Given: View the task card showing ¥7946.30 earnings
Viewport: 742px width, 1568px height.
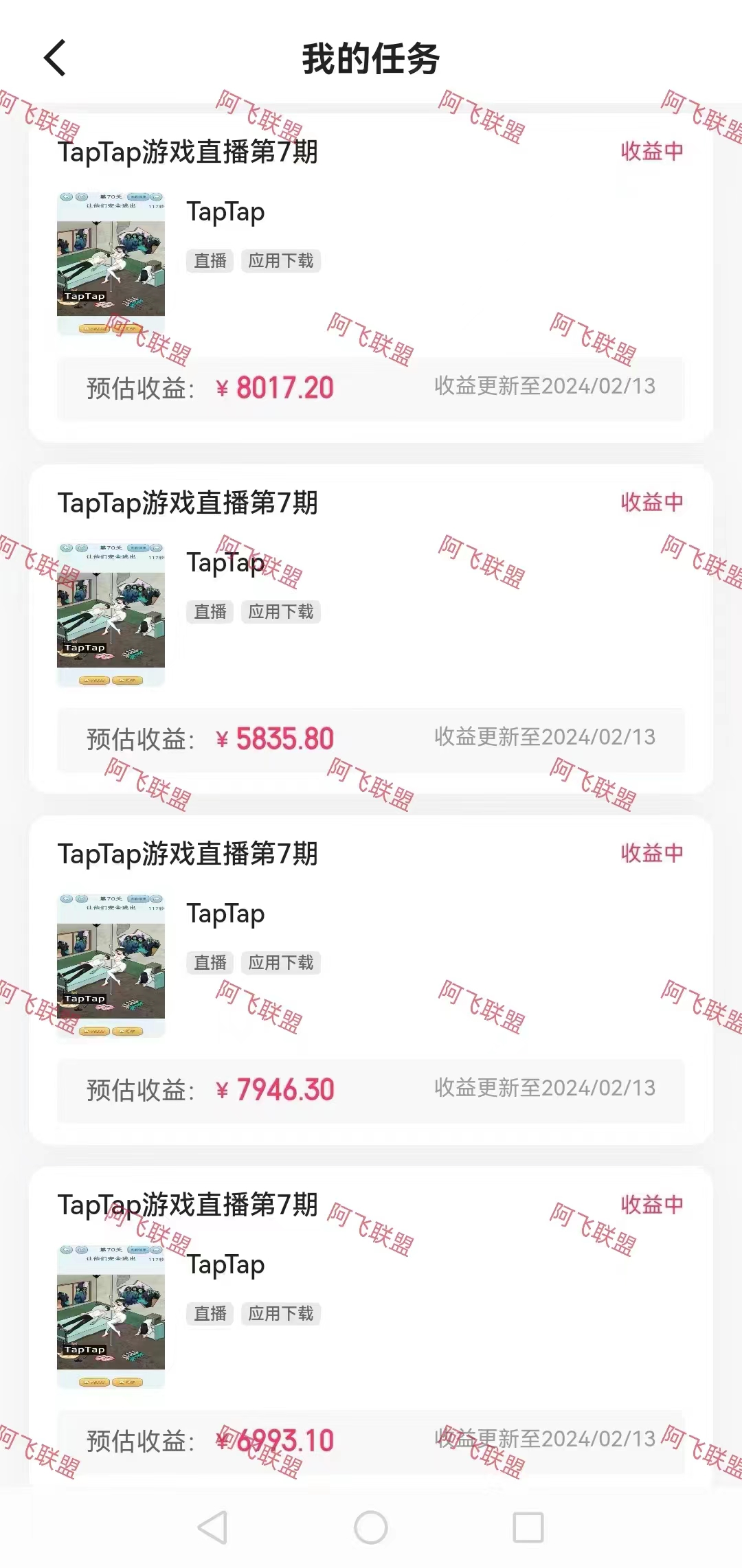Looking at the screenshot, I should tap(370, 979).
